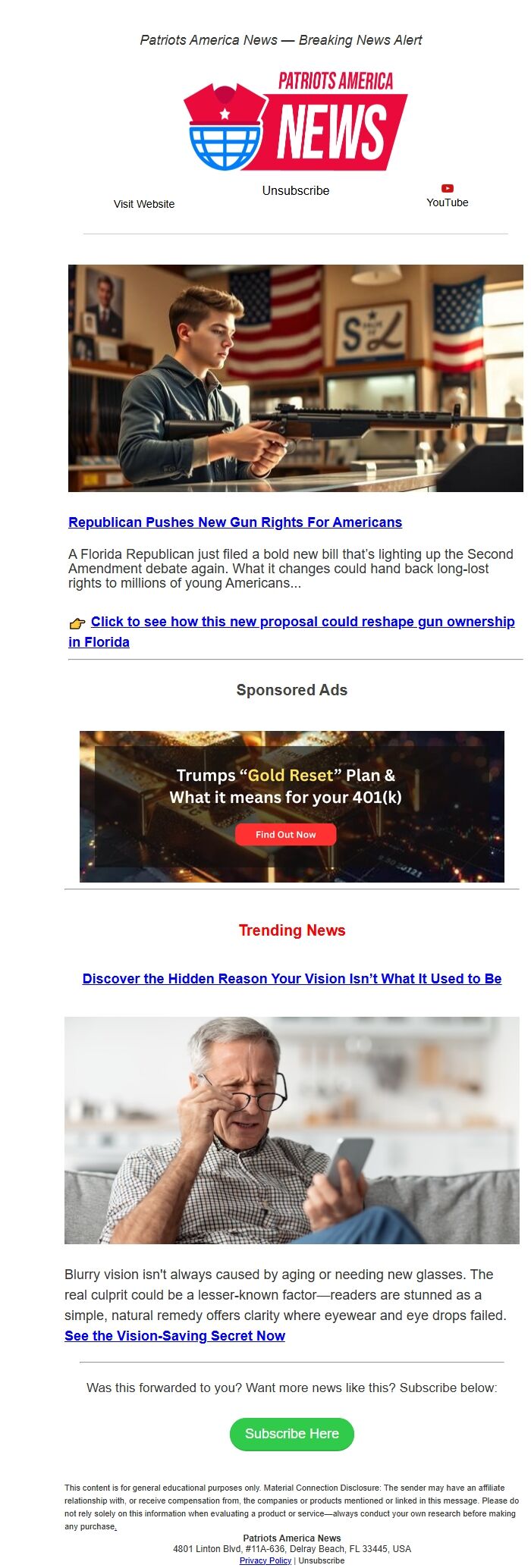Open the YouTube channel link
Image resolution: width=531 pixels, height=1568 pixels.
coord(448,196)
